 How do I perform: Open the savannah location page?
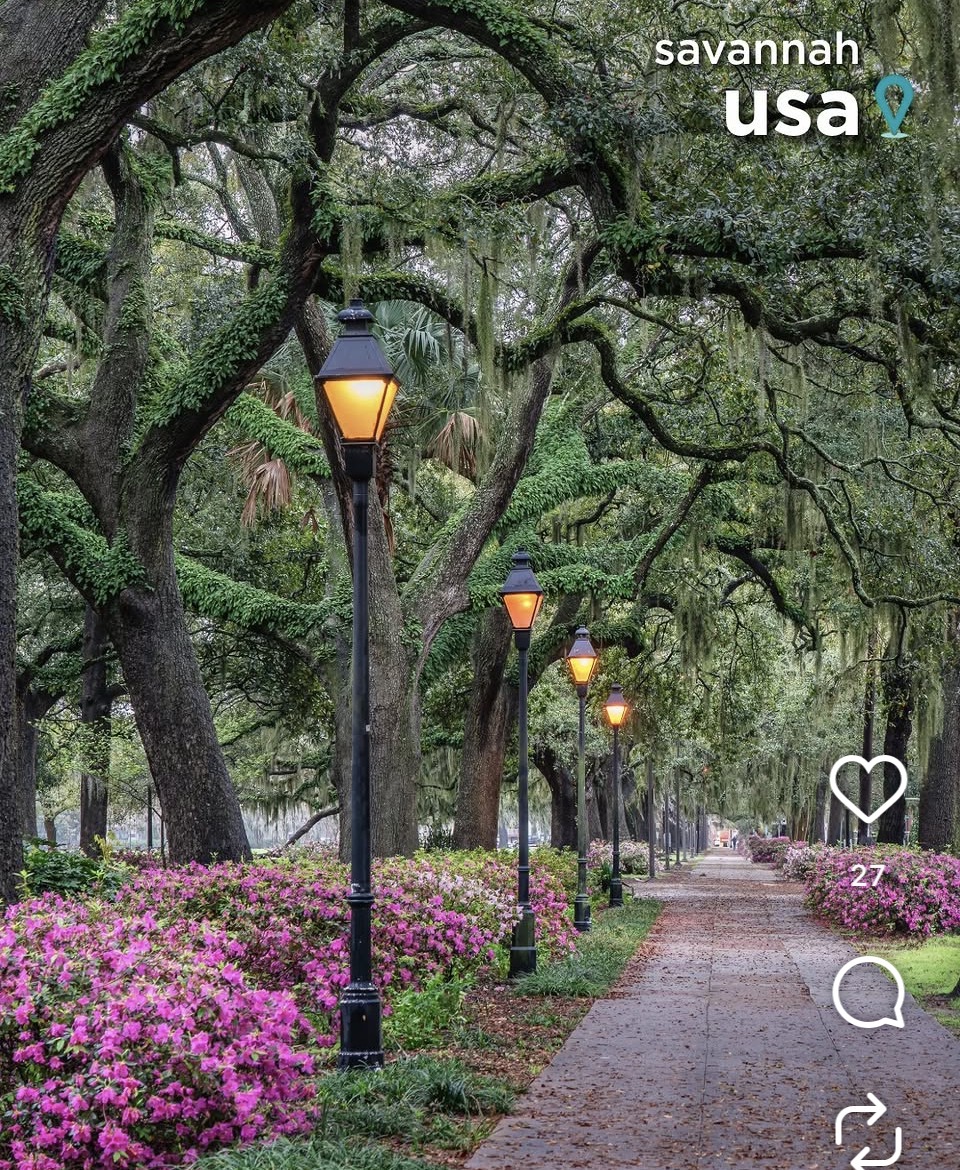click(x=755, y=52)
